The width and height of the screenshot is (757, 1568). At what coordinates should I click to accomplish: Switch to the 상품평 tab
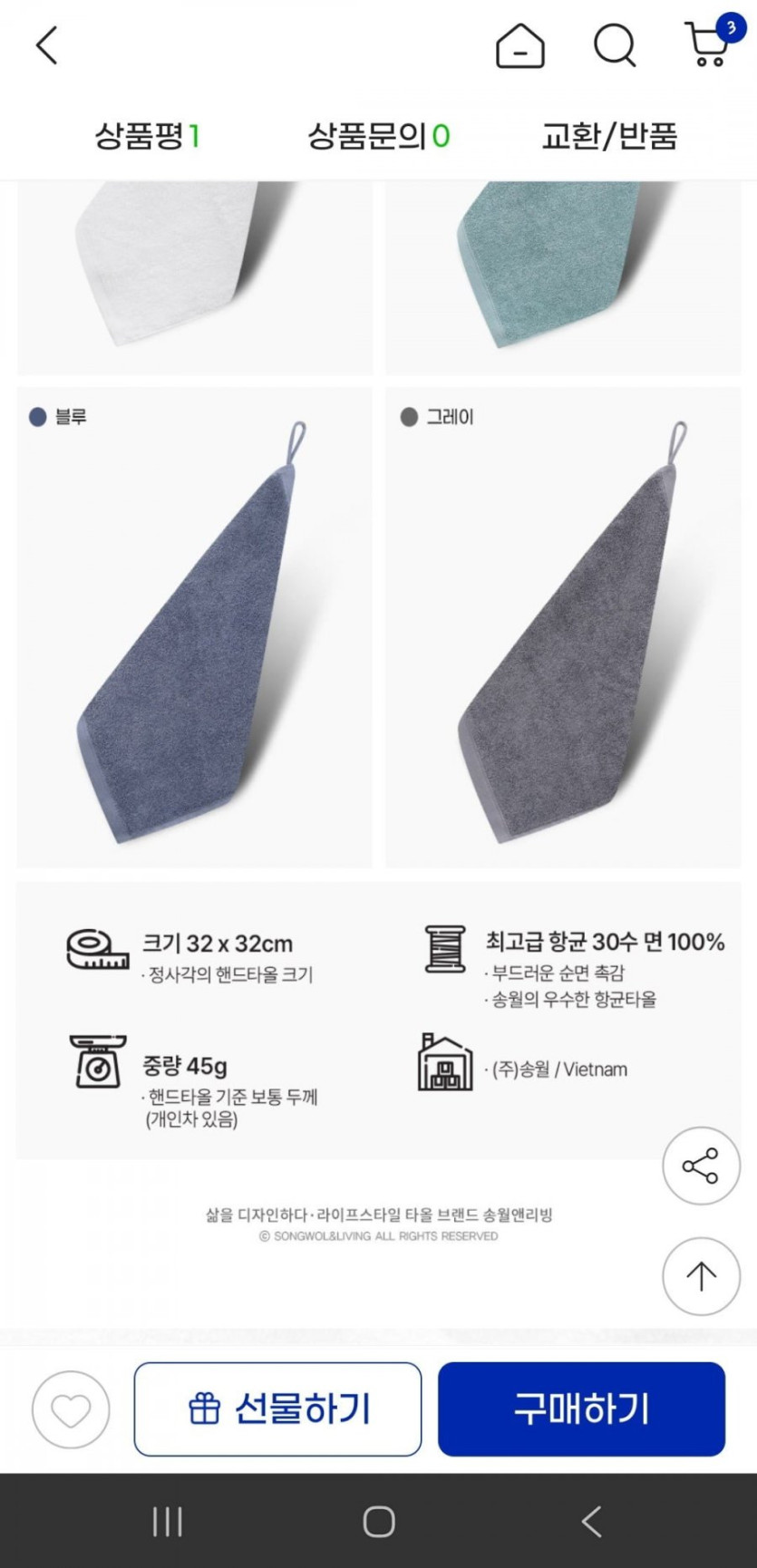click(x=148, y=137)
